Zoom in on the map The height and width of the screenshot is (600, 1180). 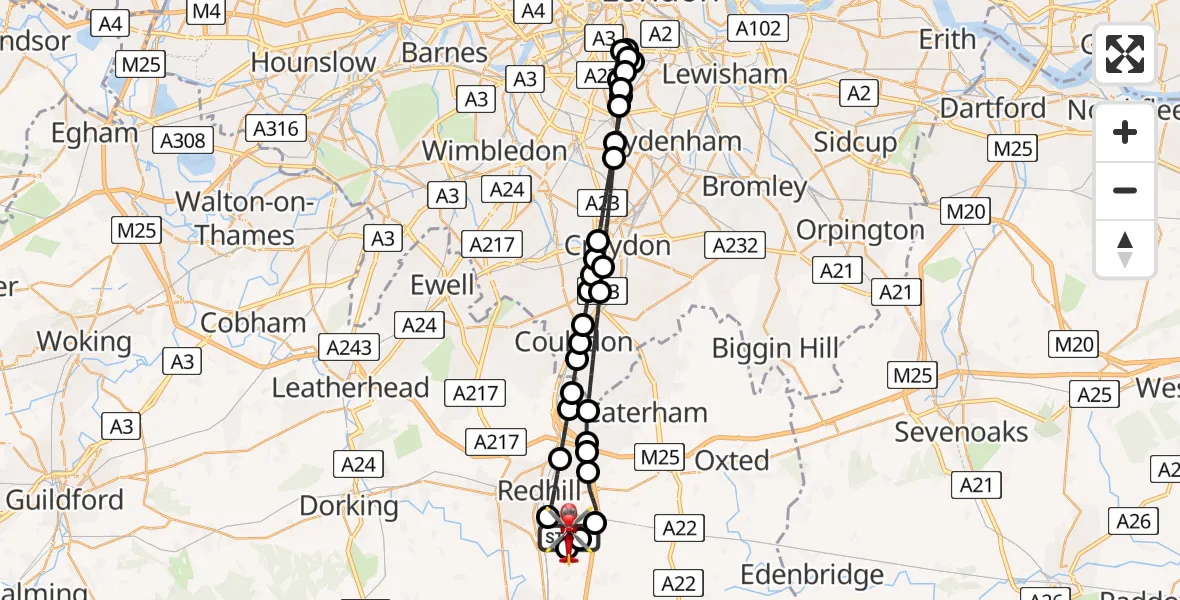click(x=1125, y=132)
